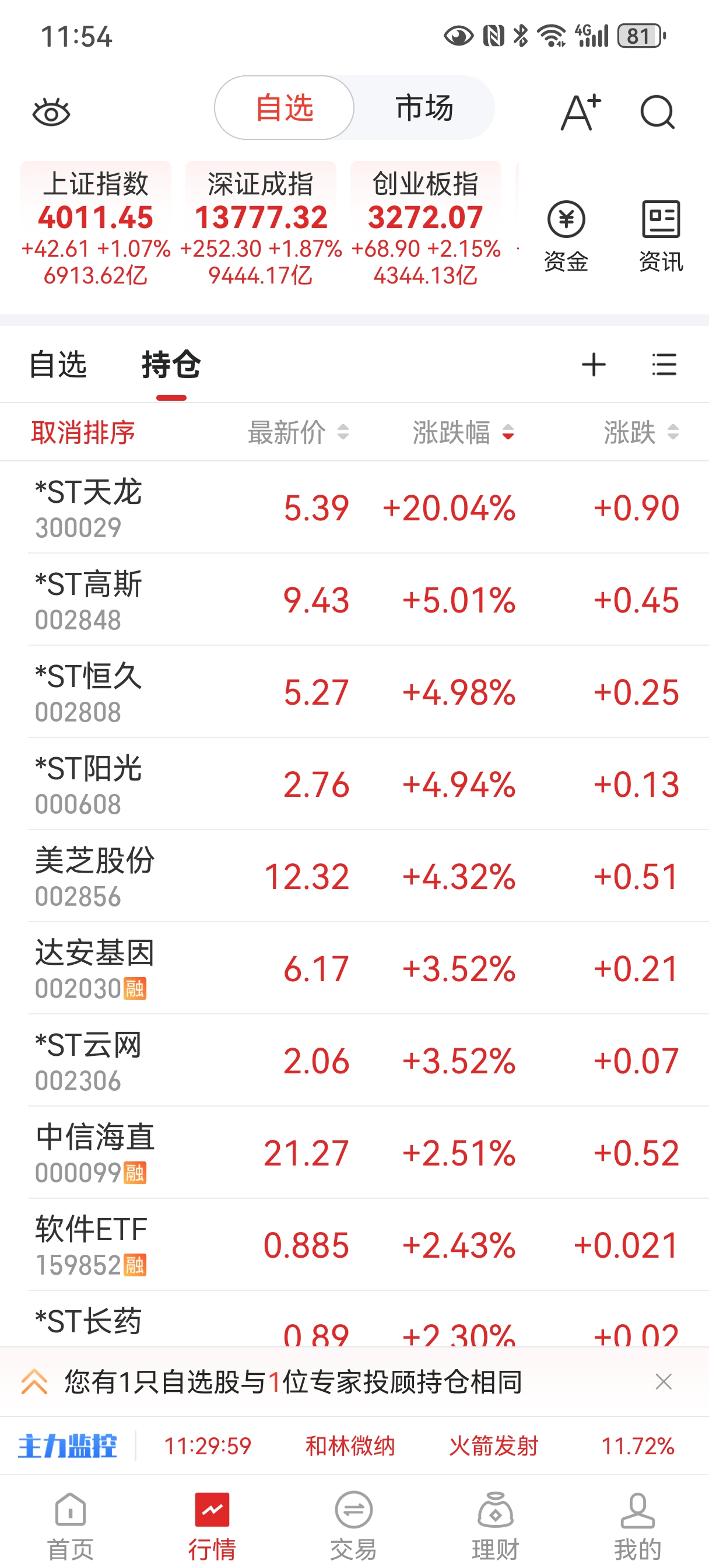This screenshot has height=1568, width=709.
Task: Sort by 涨跌幅 column
Action: (463, 433)
